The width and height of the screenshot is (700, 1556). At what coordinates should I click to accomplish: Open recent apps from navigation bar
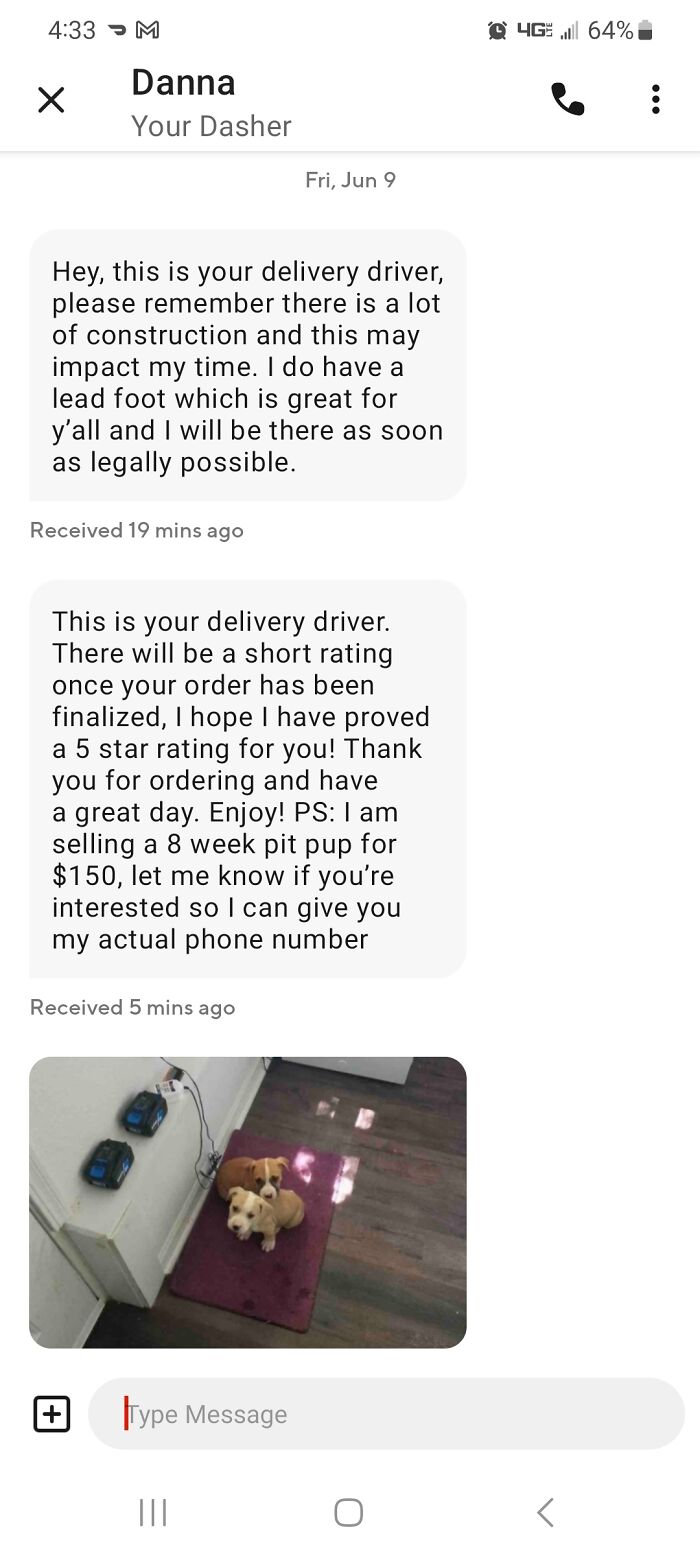coord(152,1512)
